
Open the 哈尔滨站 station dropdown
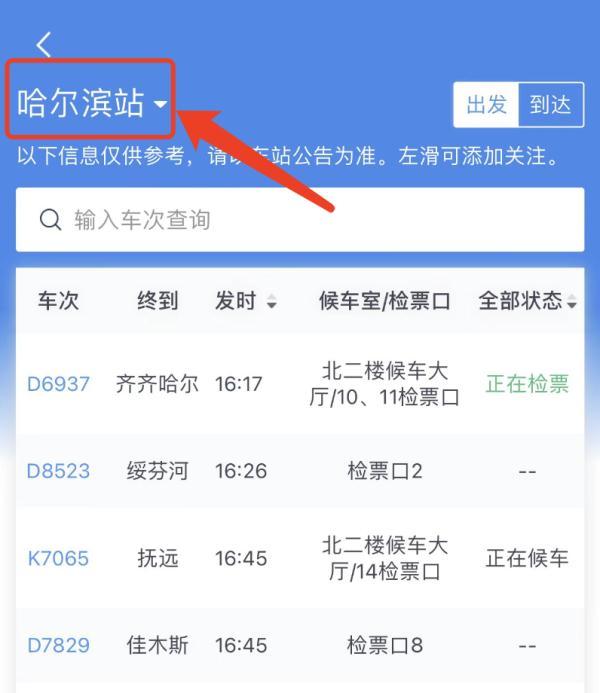click(92, 103)
